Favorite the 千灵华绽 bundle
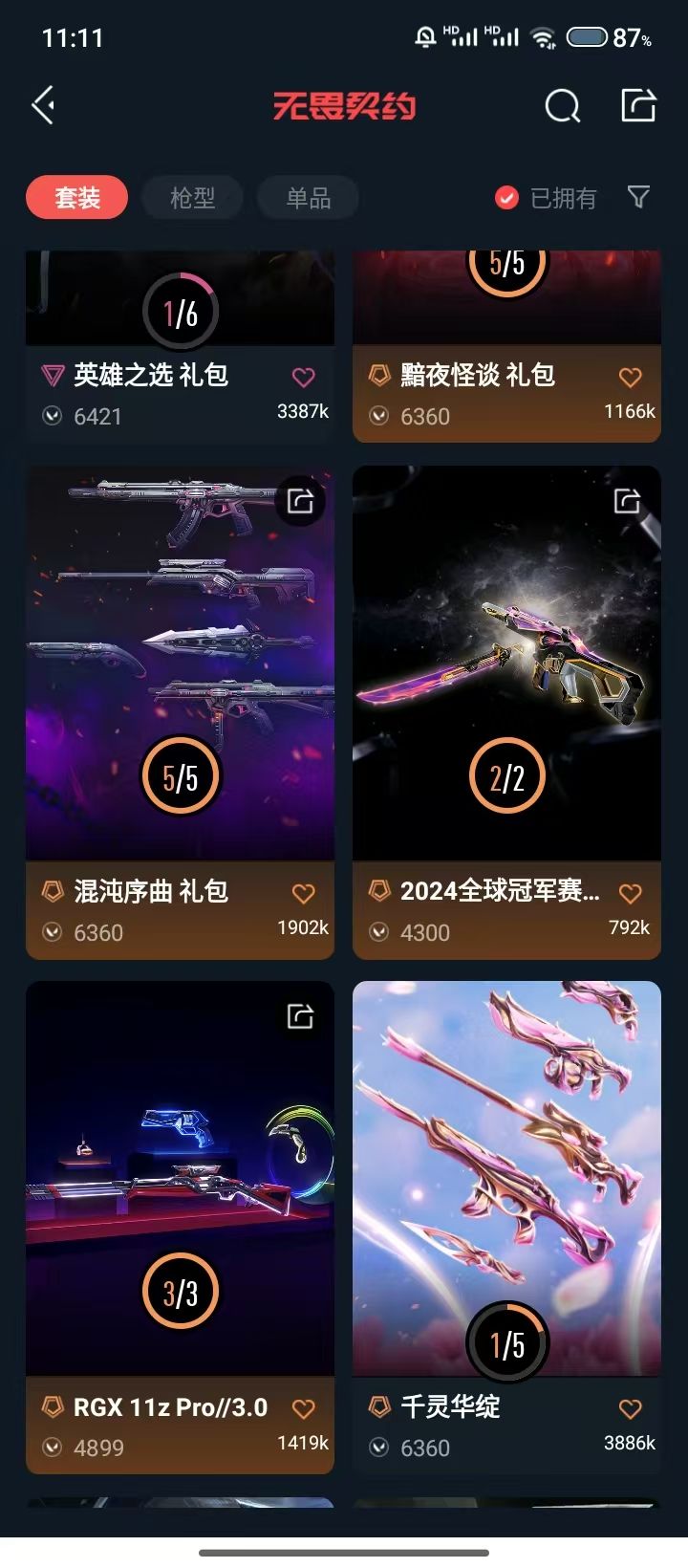The height and width of the screenshot is (1568, 688). pos(630,1408)
